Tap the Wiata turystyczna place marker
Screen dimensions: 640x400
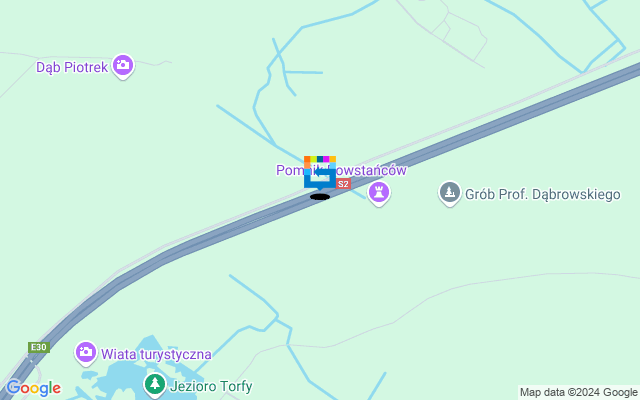pos(86,352)
